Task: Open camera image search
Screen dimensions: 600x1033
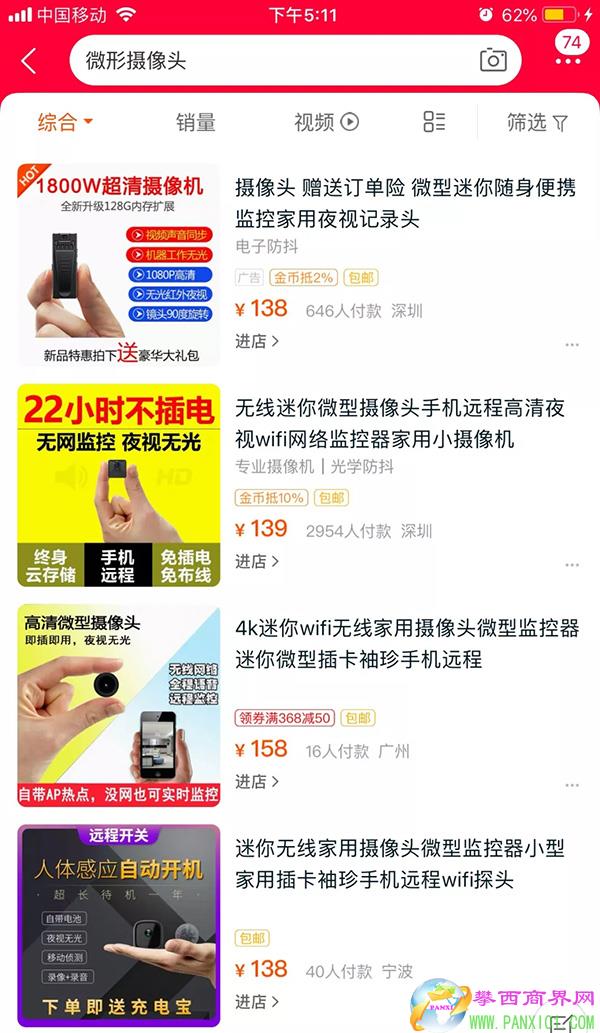Action: coord(493,60)
